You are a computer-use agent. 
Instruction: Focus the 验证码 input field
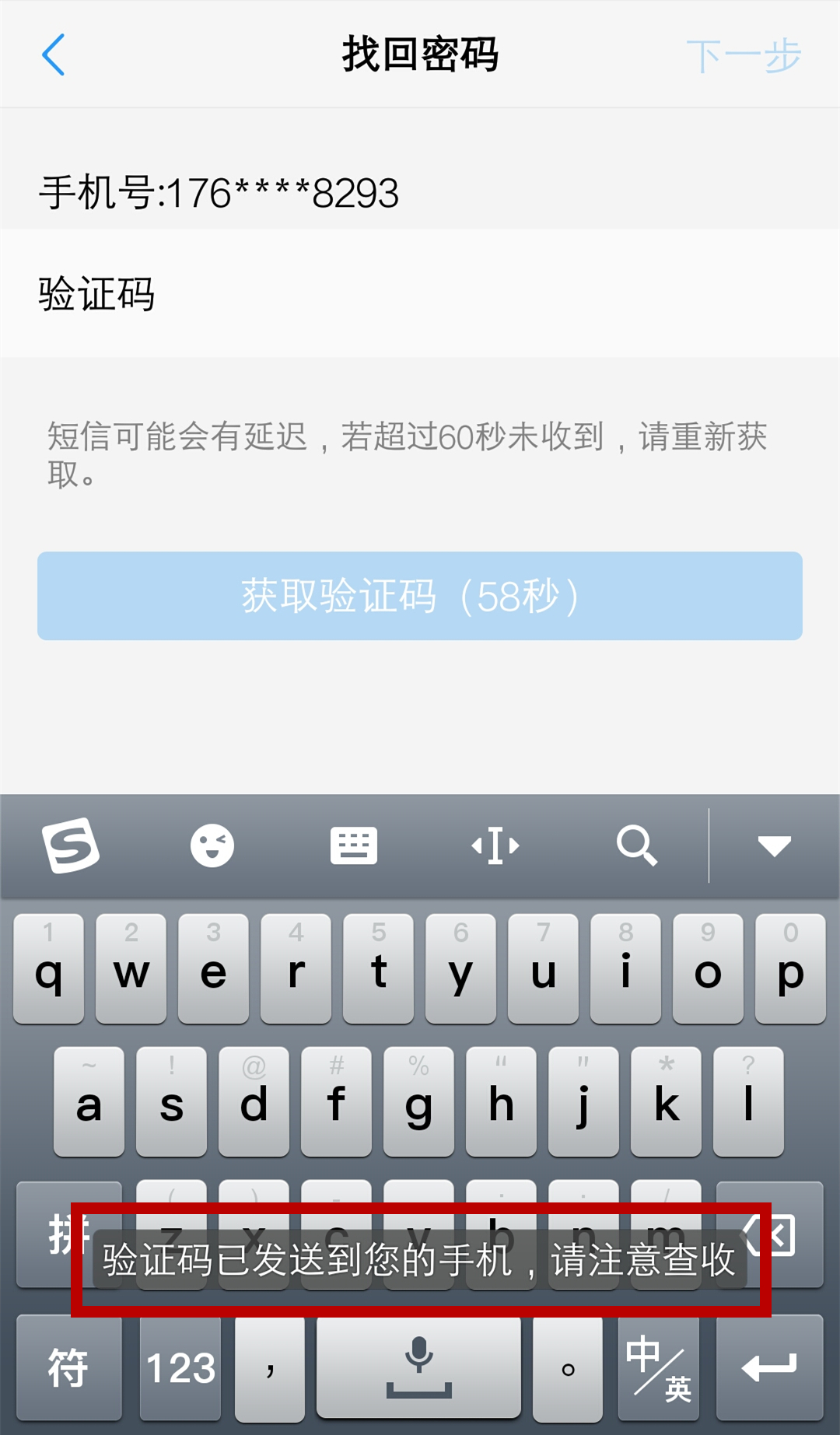(420, 294)
